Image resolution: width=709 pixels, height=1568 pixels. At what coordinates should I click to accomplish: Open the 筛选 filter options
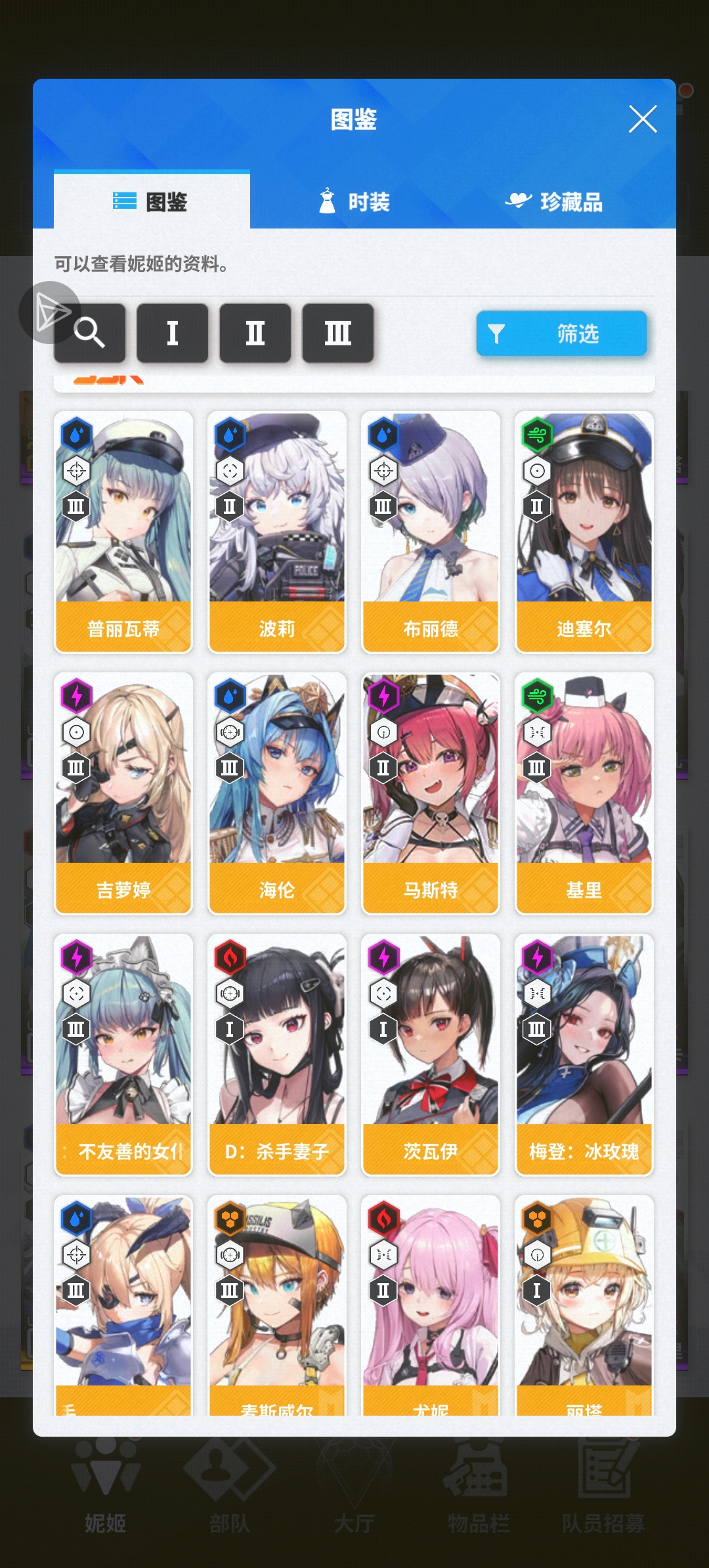(x=561, y=334)
